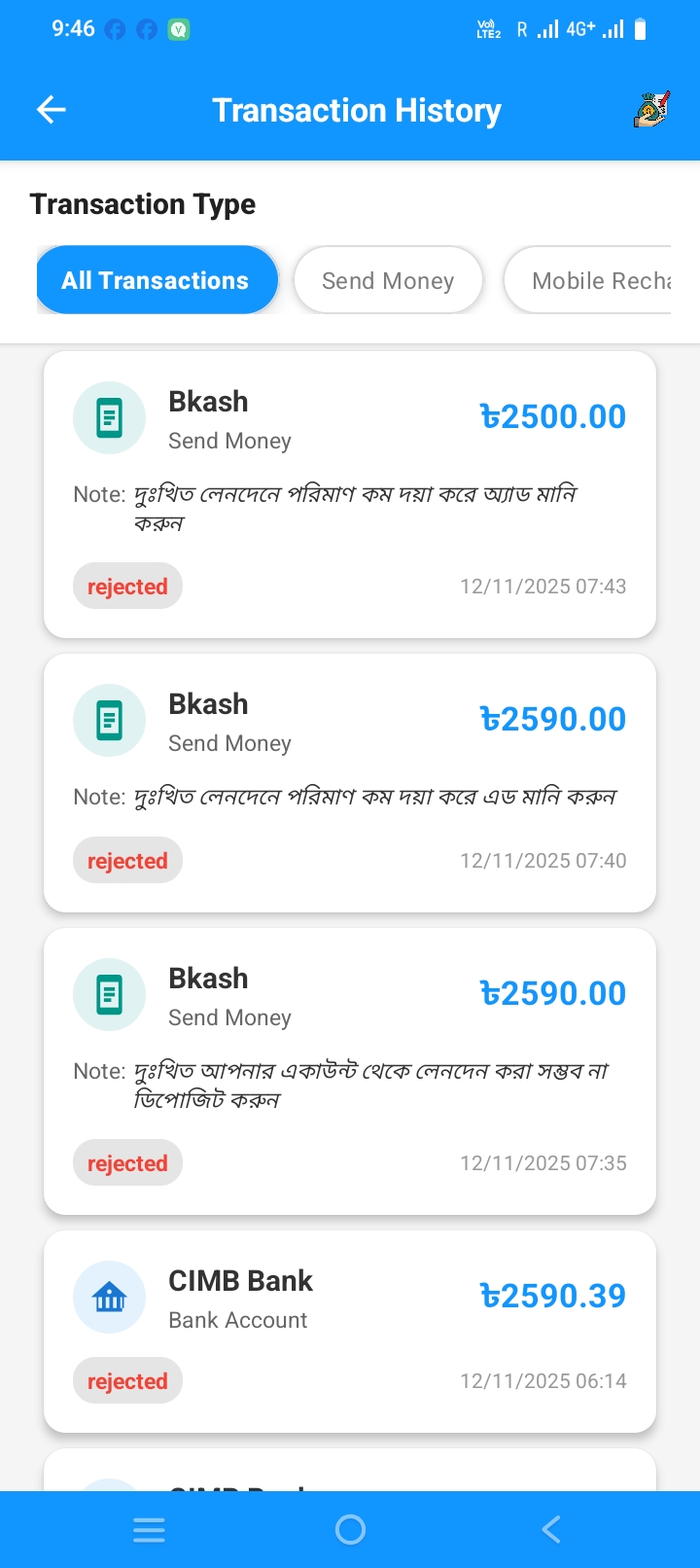Viewport: 700px width, 1568px height.
Task: Open the CIMB Bank ৳2590.39 transaction
Action: click(x=350, y=1330)
